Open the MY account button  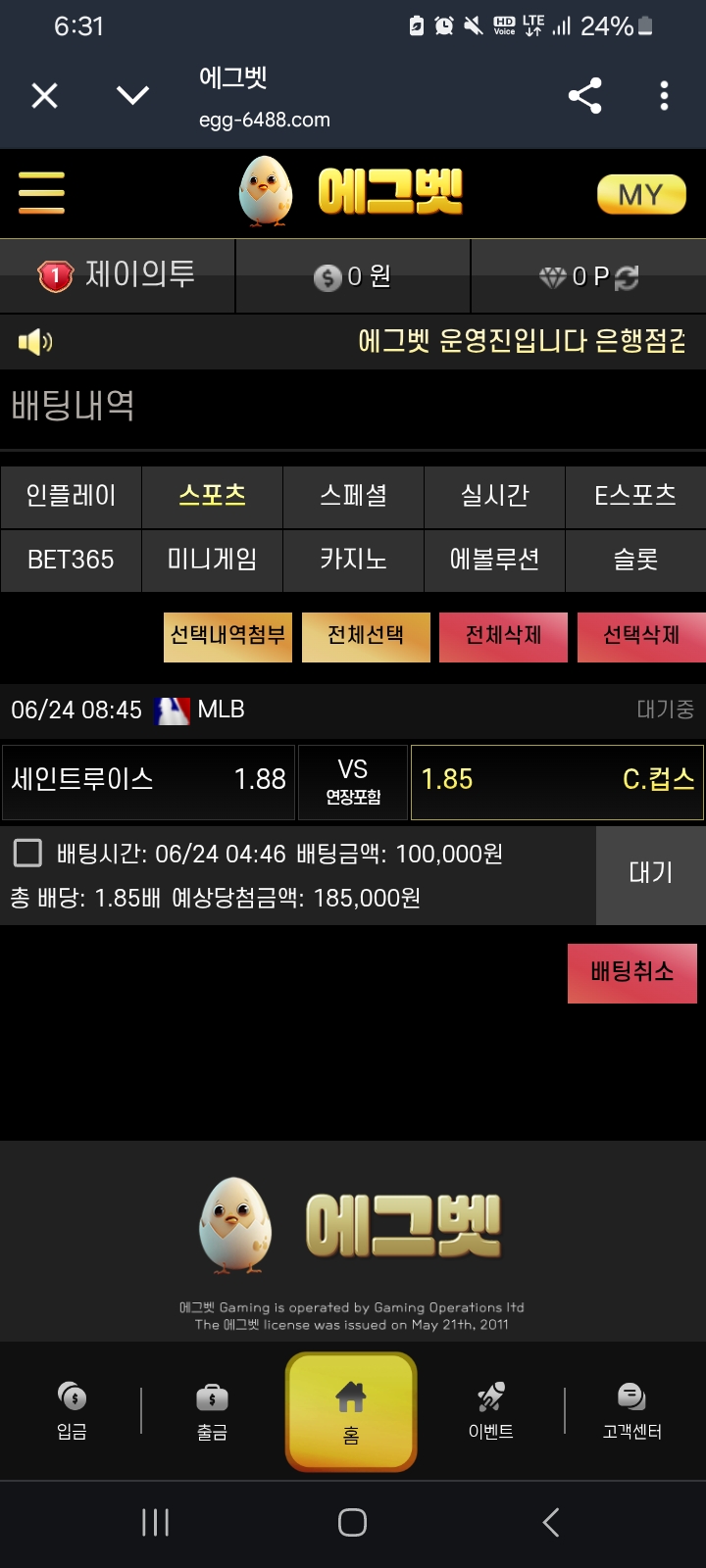click(640, 194)
